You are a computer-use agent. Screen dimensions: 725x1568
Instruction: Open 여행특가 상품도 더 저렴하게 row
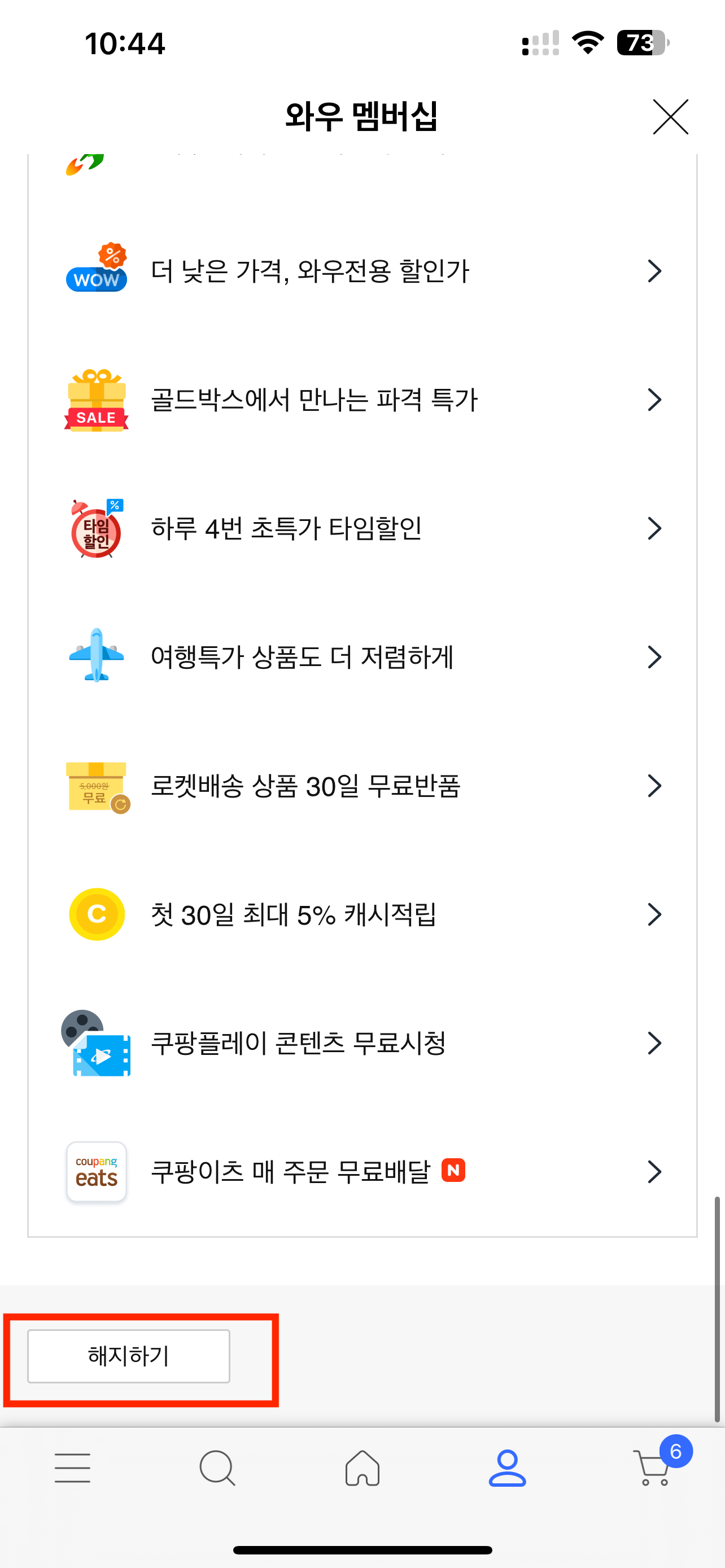362,657
